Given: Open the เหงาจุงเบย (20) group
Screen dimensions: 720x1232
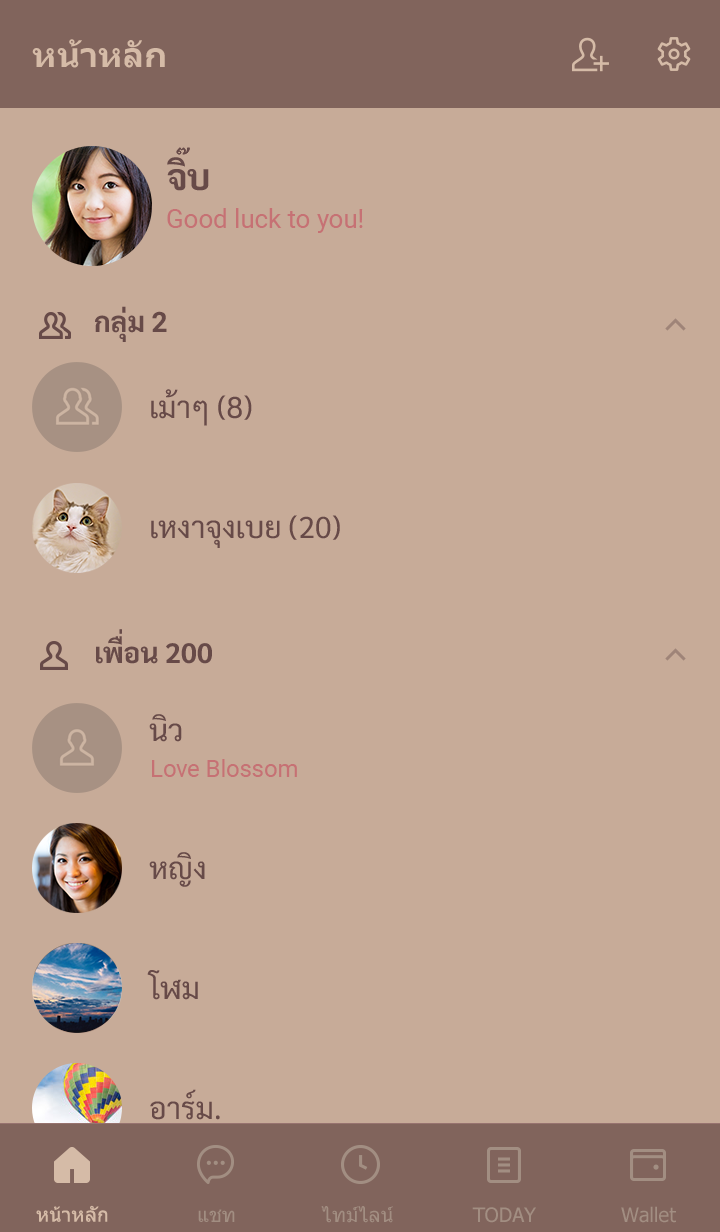Looking at the screenshot, I should (245, 528).
